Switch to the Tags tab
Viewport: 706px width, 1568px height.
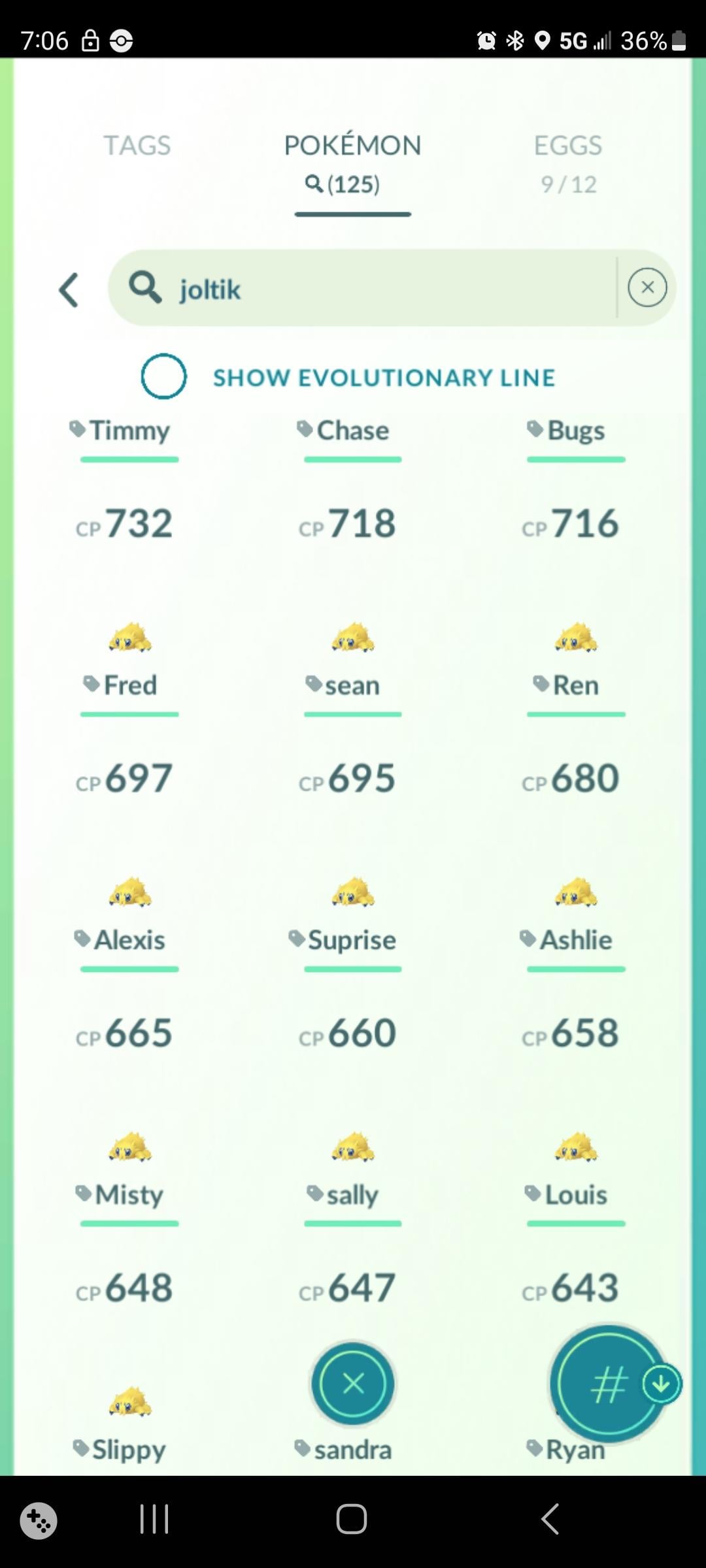coord(137,146)
